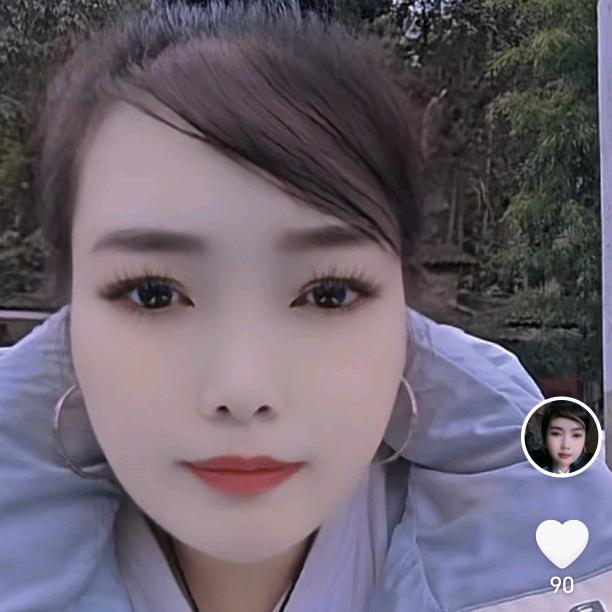Open the creator's profile avatar

coord(561,436)
